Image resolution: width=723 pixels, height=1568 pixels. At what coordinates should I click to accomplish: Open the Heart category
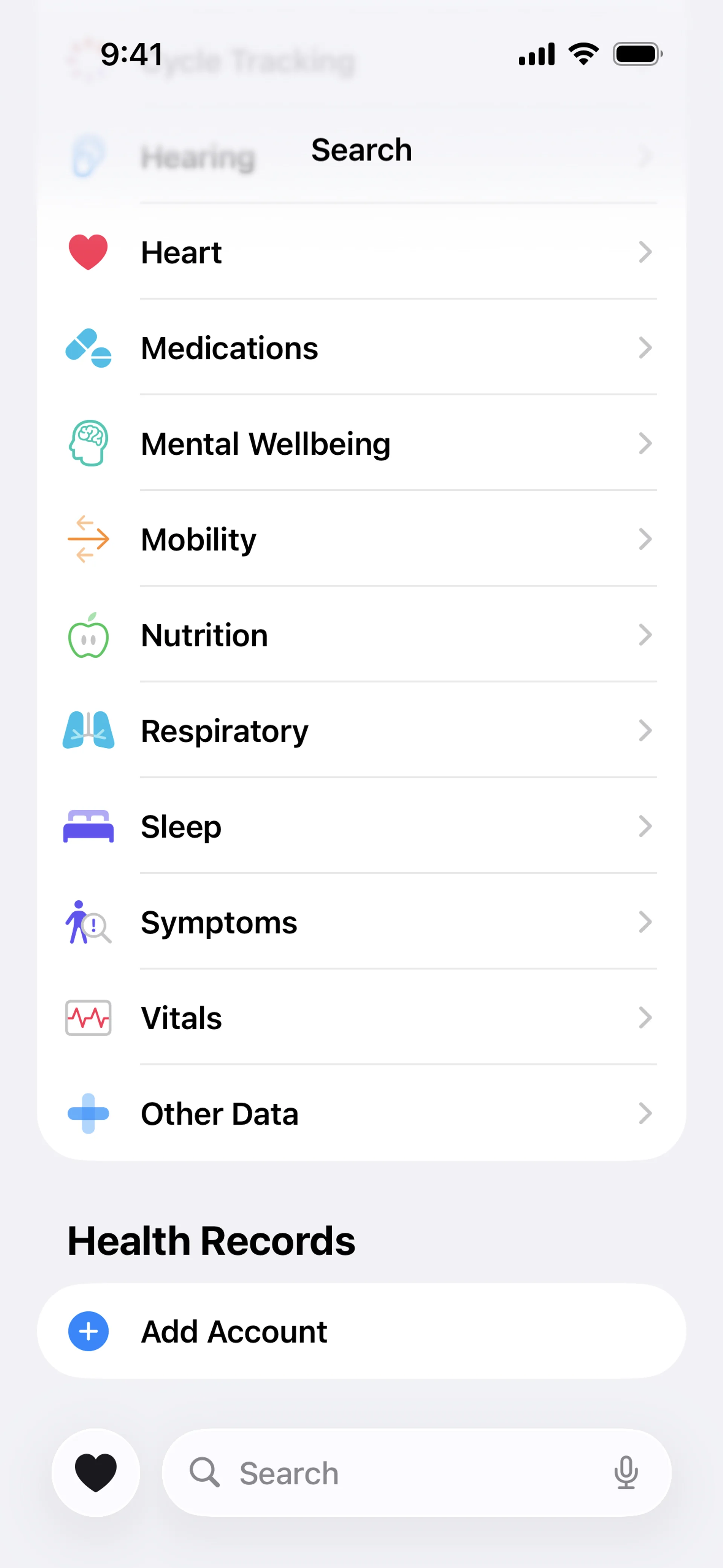(x=361, y=252)
